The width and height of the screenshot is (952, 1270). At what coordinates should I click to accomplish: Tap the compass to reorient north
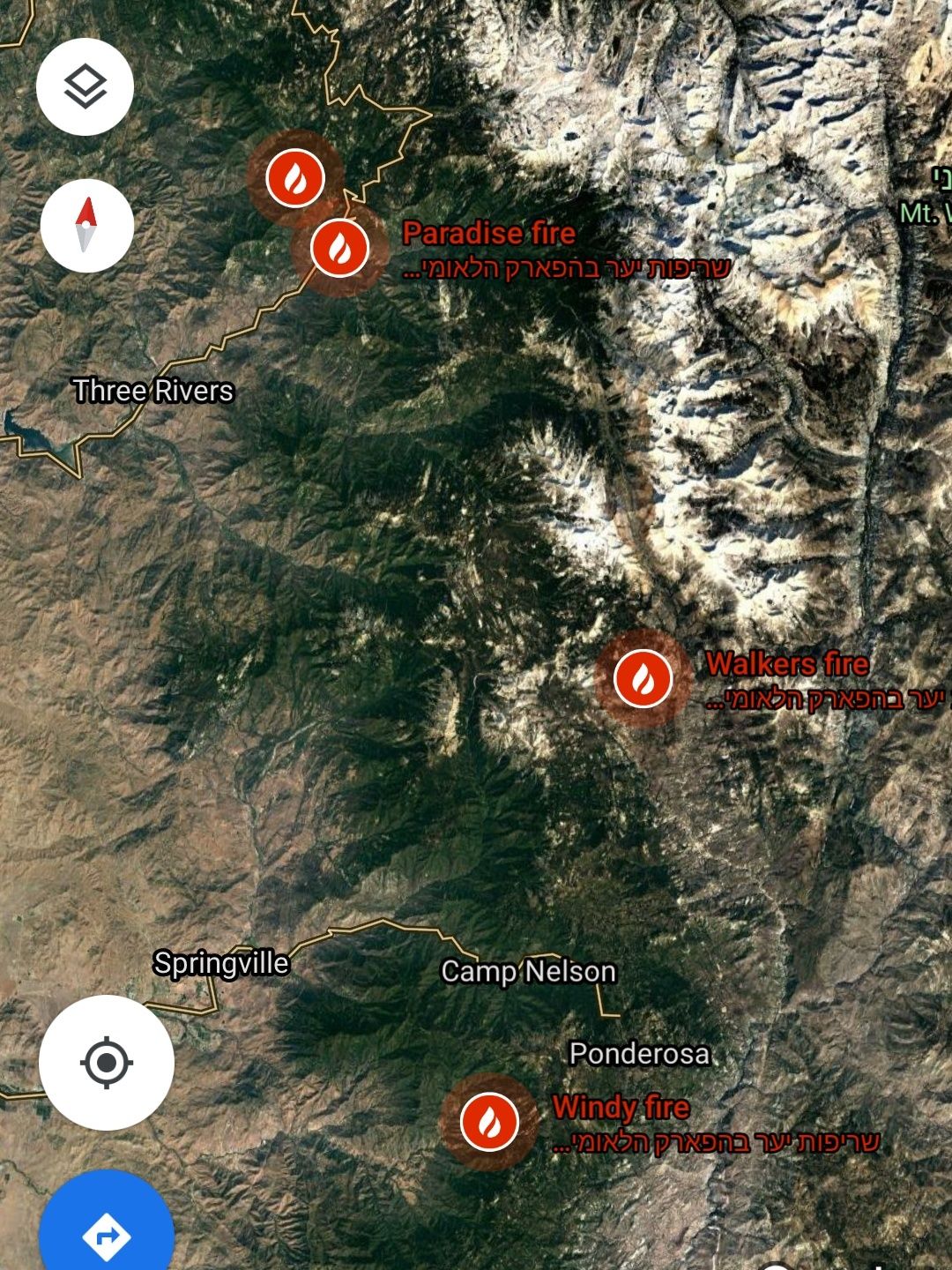point(86,226)
